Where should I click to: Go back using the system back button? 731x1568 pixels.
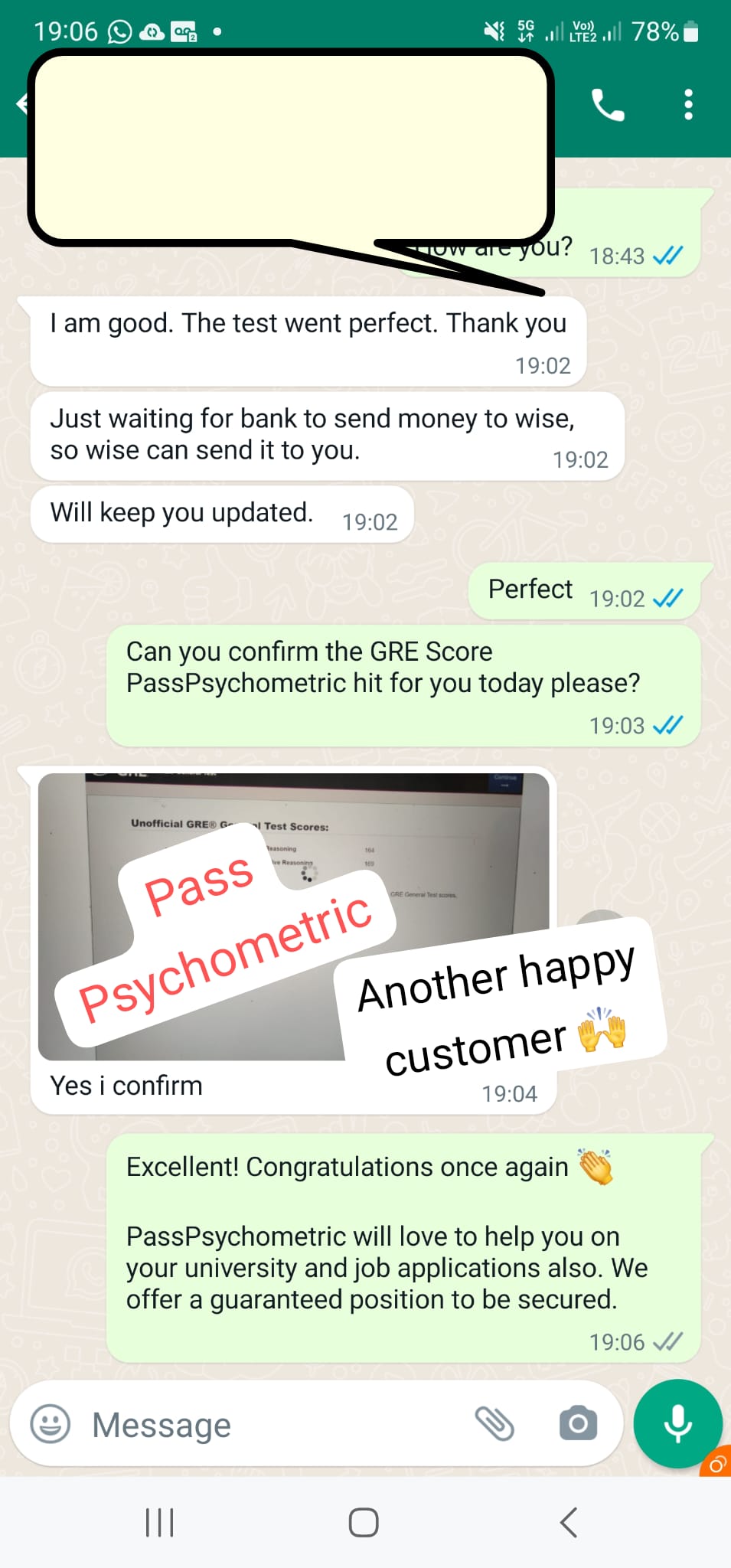coord(568,1522)
